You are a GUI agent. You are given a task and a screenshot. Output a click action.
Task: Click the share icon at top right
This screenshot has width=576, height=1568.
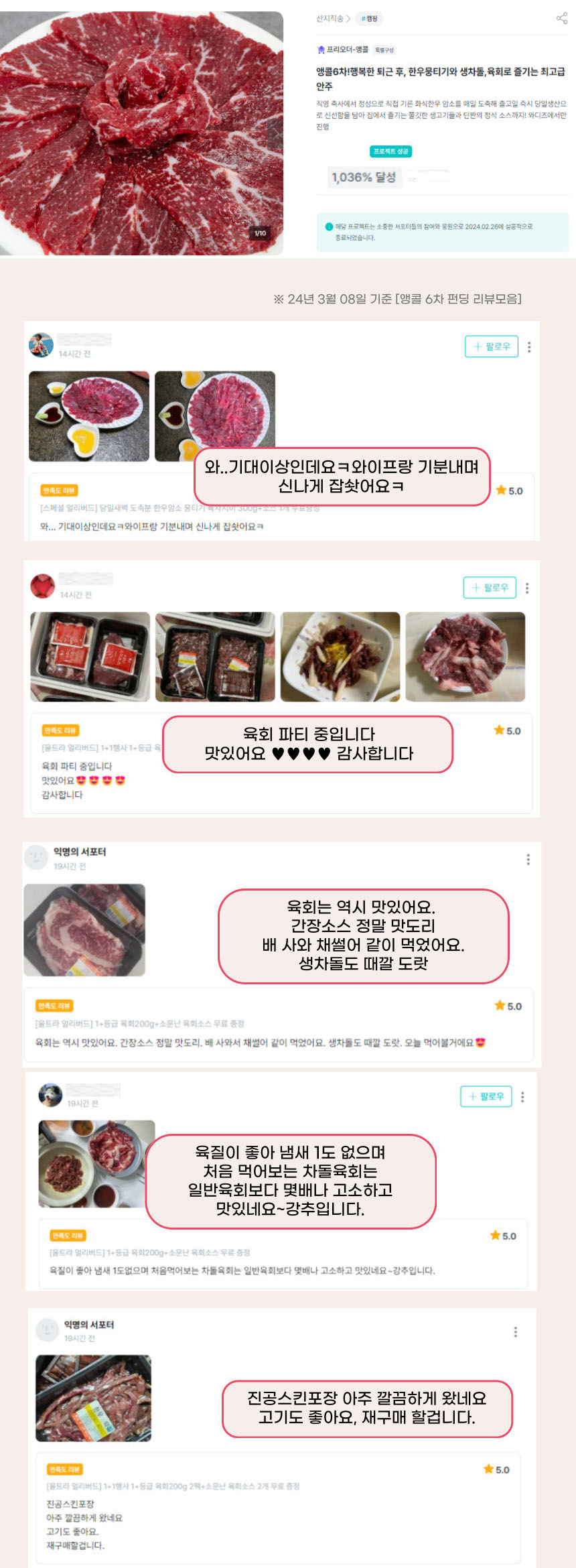563,19
